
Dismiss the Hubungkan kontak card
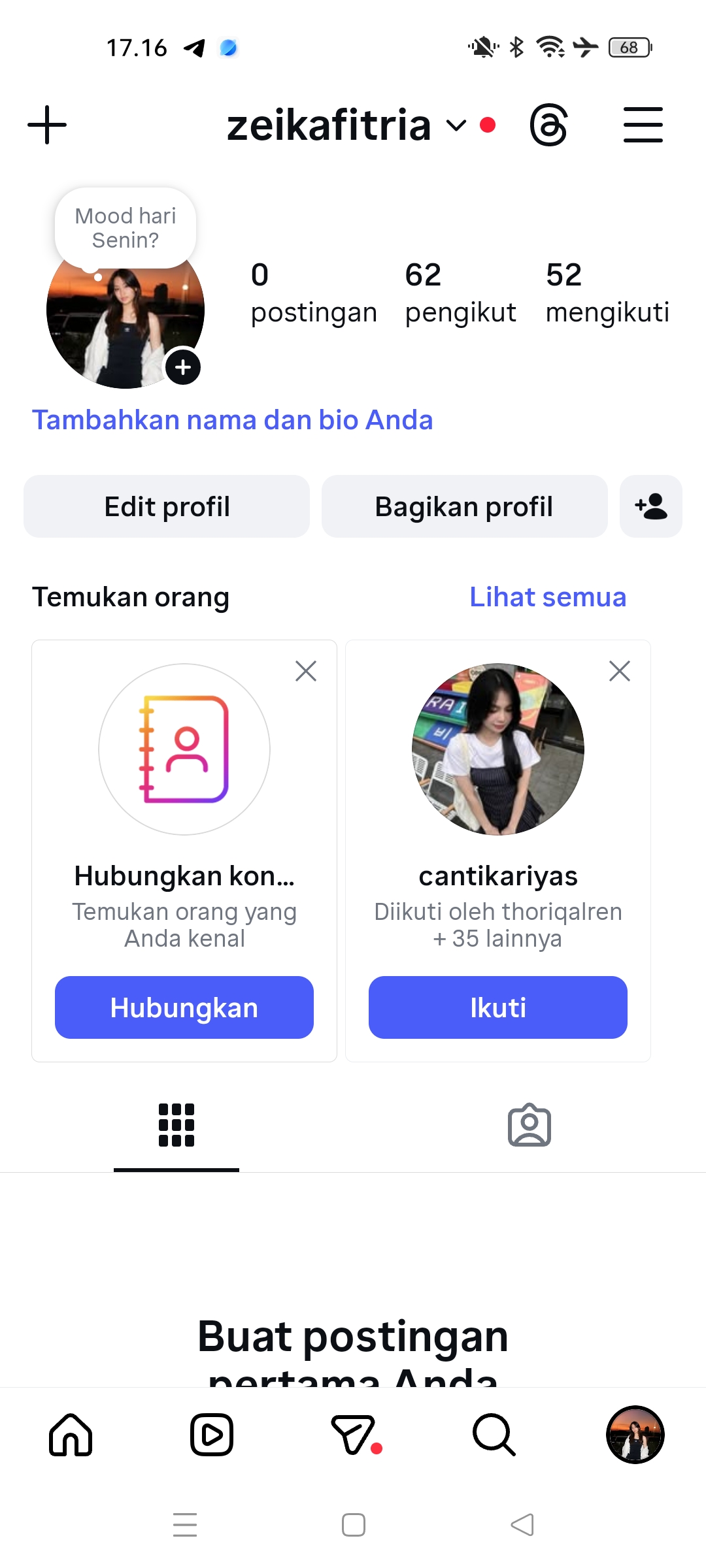point(306,671)
